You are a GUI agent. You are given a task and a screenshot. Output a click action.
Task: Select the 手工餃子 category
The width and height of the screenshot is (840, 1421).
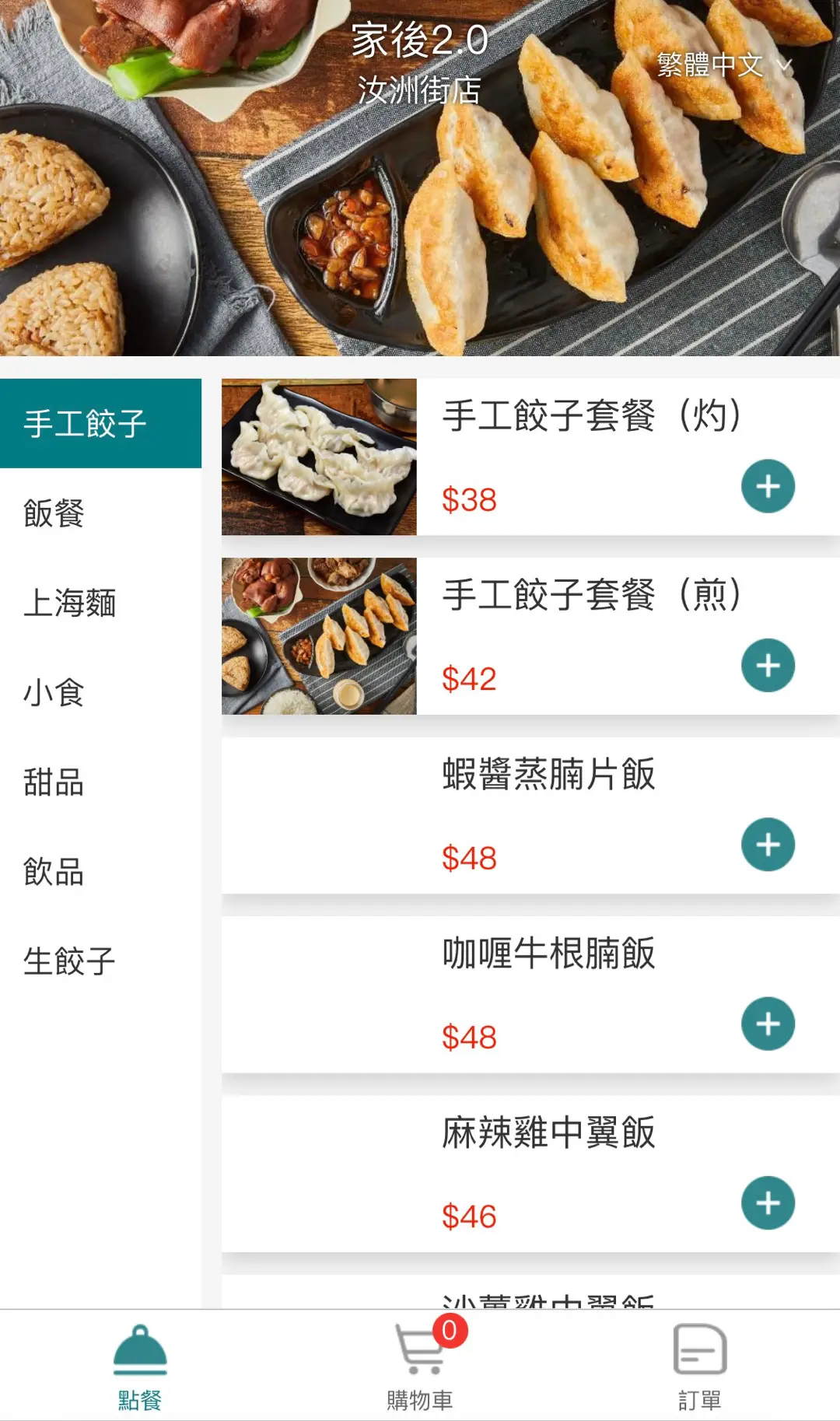100,424
